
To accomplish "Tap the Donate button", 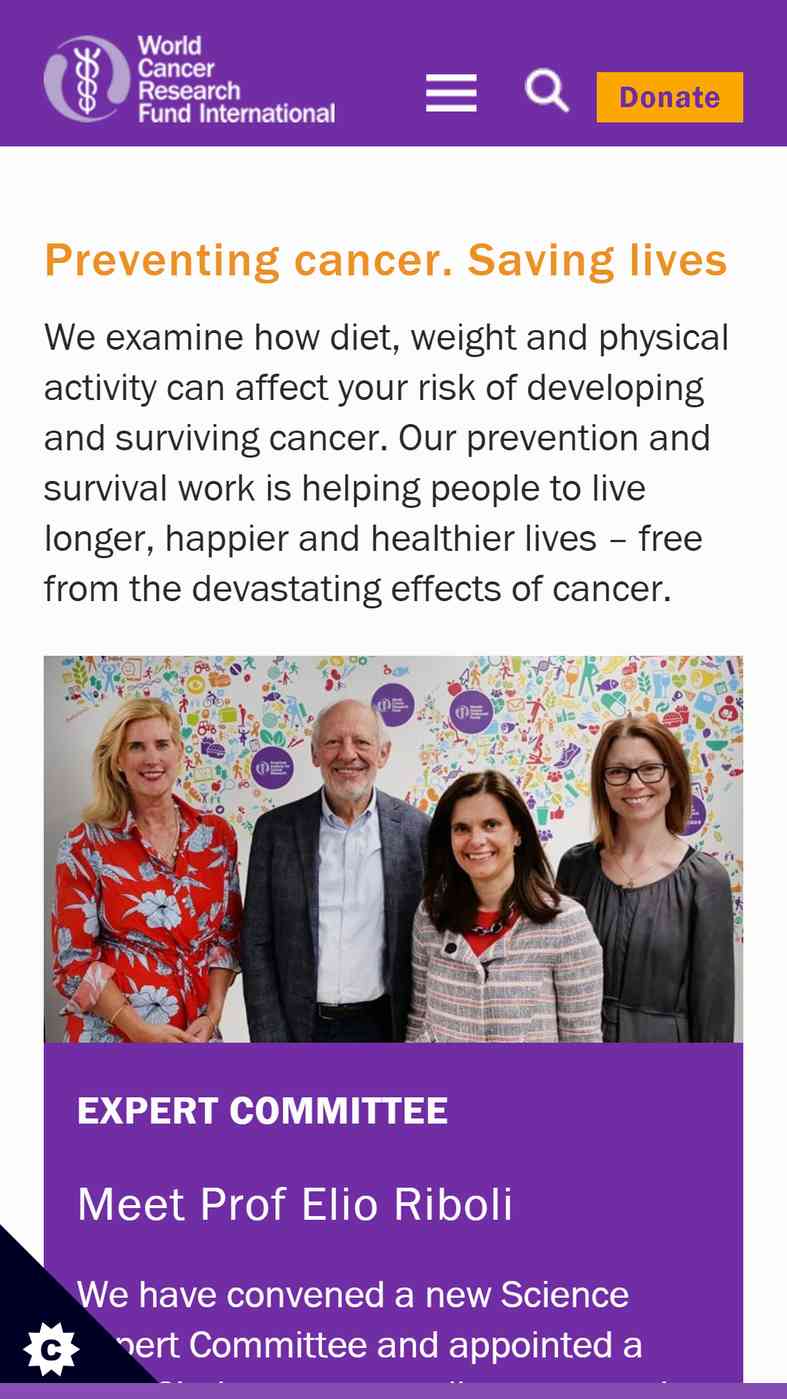I will 669,97.
